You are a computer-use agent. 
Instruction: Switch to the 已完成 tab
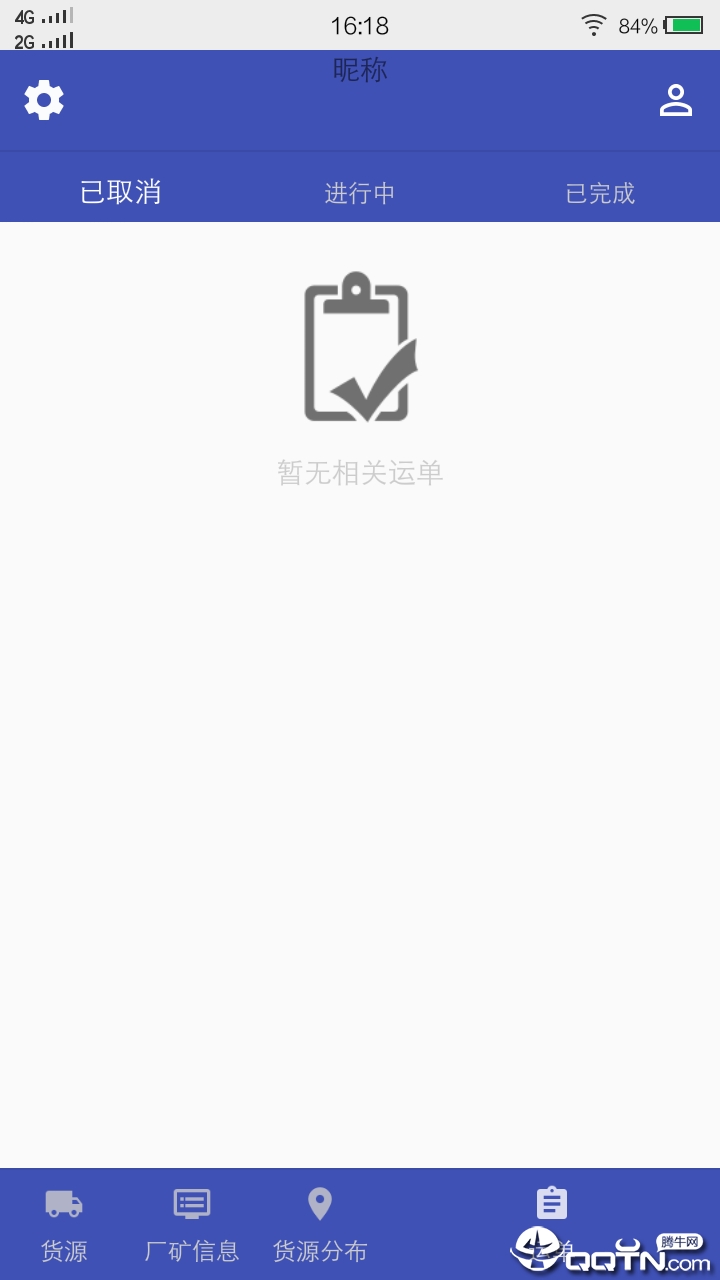pyautogui.click(x=600, y=193)
